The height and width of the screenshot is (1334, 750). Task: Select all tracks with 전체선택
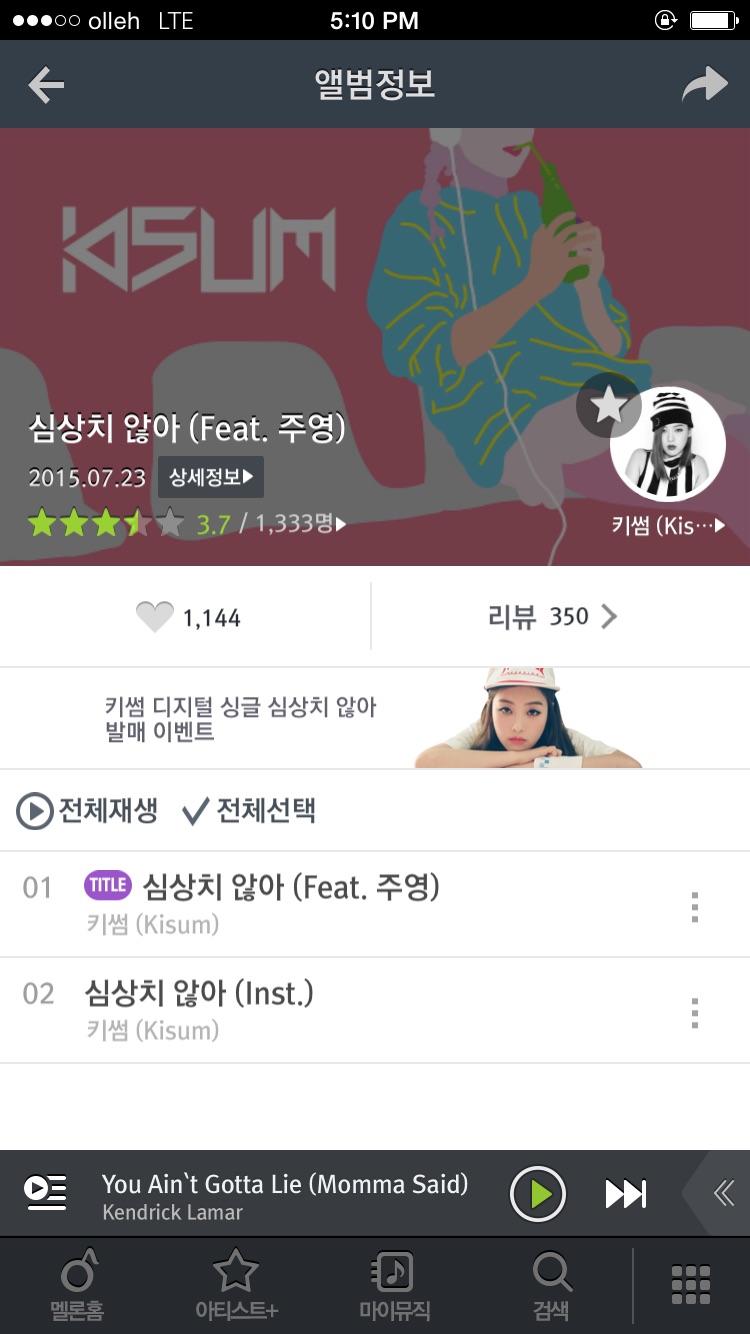click(250, 811)
